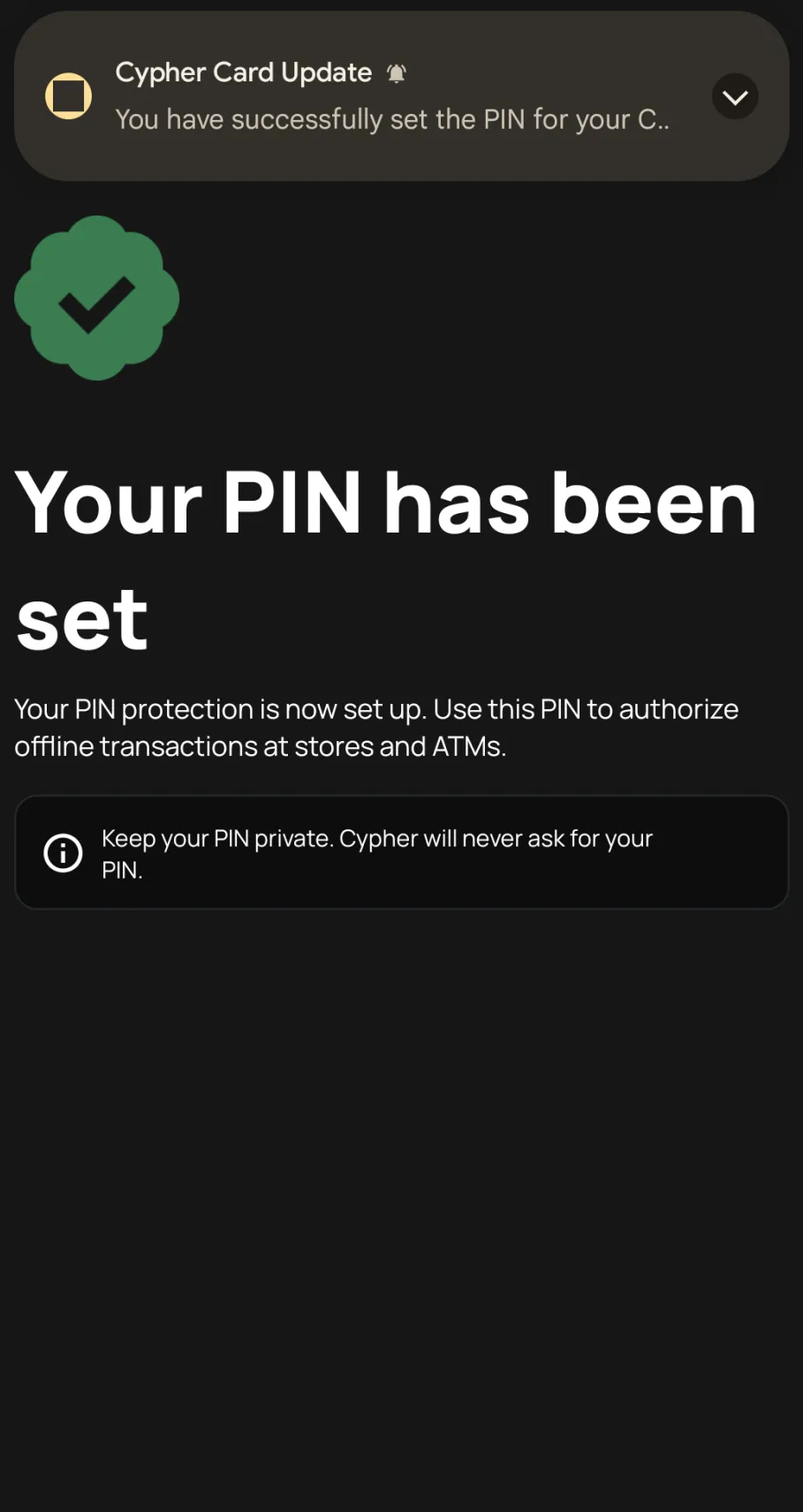Image resolution: width=803 pixels, height=1512 pixels.
Task: Tap the alert bell beside Cypher Card Update
Action: pyautogui.click(x=397, y=72)
